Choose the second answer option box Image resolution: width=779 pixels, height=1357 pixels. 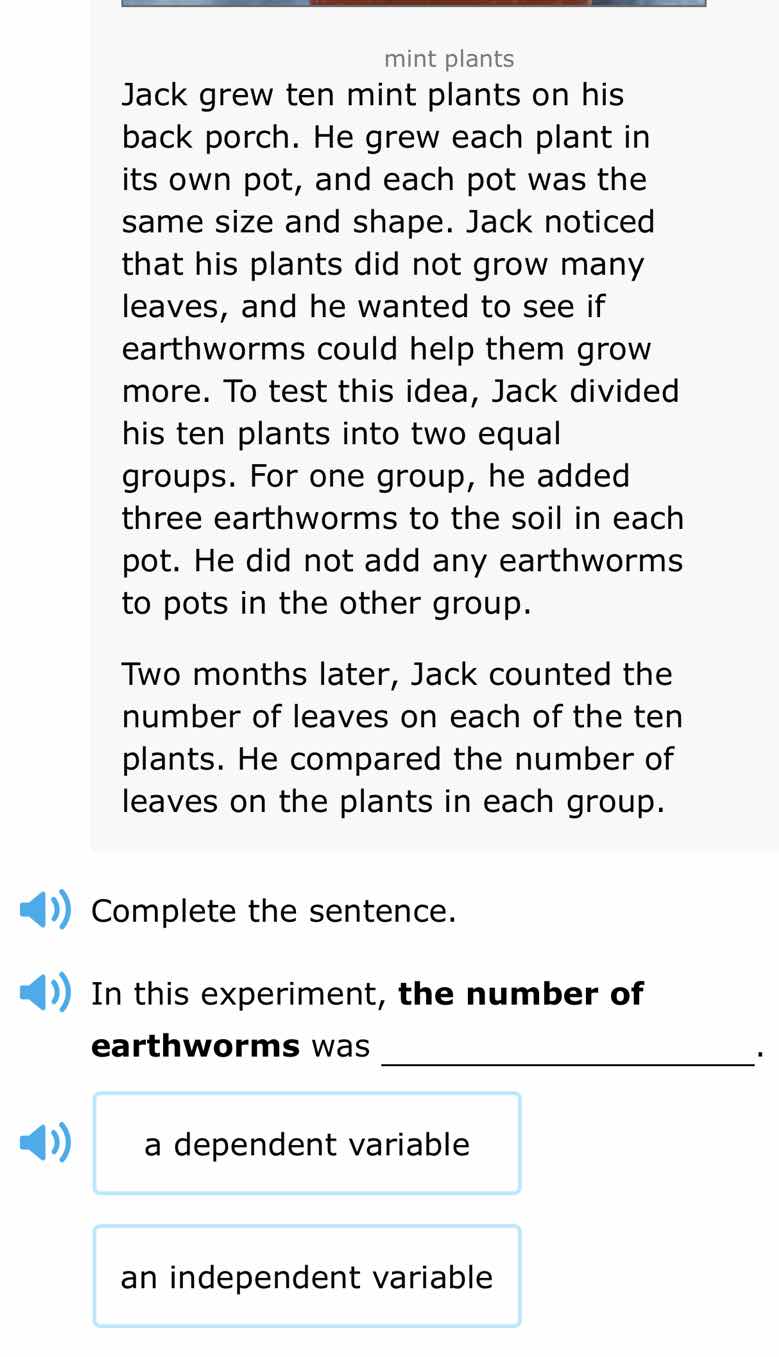coord(306,1276)
